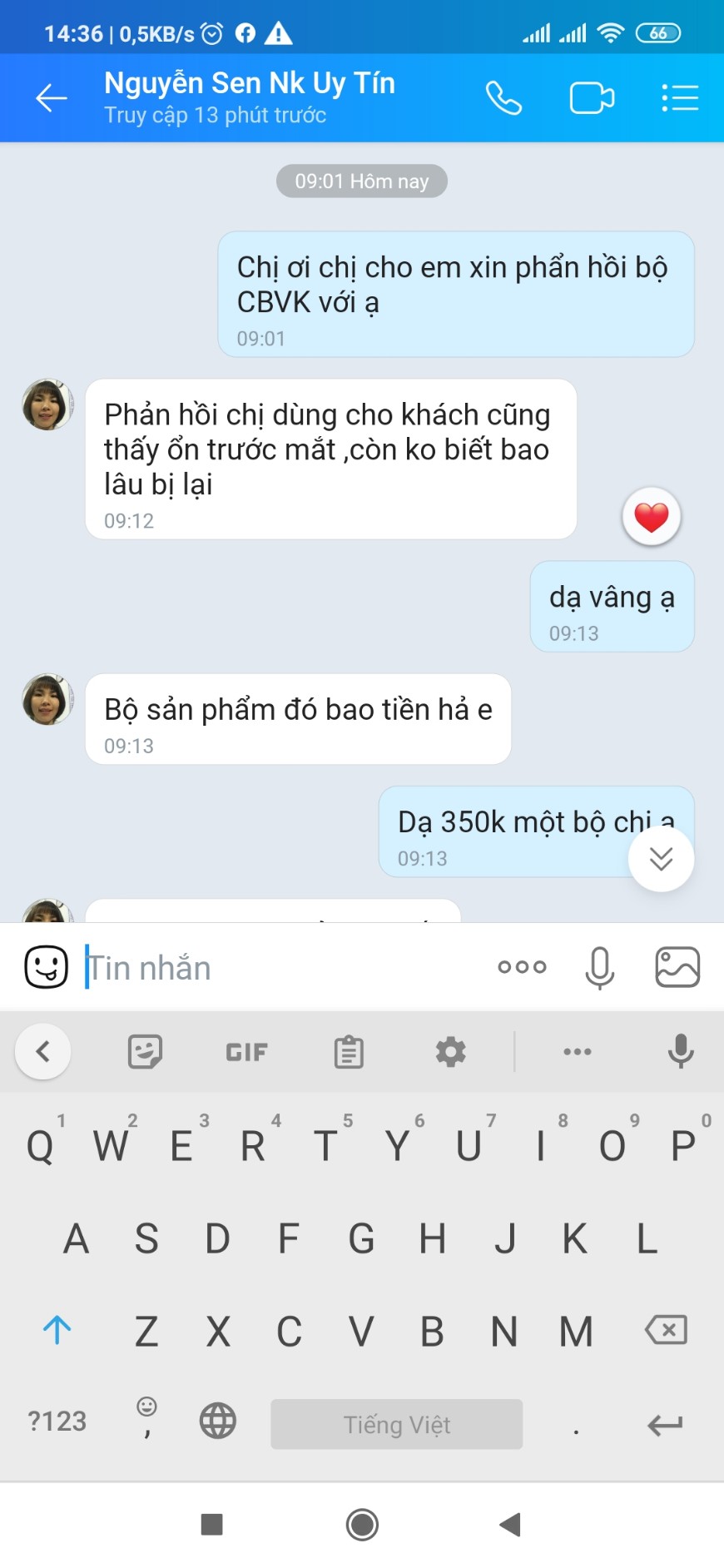The image size is (724, 1568).
Task: Collapse the keyboard toolbar with the arrow
Action: [x=43, y=1051]
